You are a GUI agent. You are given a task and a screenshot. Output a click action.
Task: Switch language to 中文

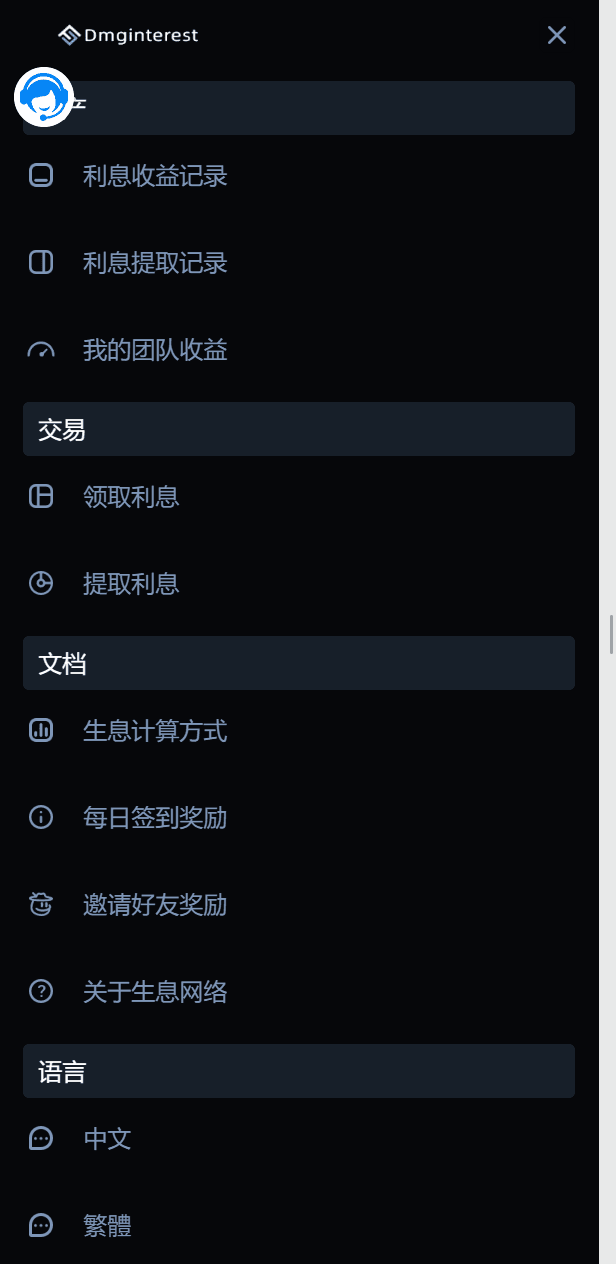point(107,1139)
